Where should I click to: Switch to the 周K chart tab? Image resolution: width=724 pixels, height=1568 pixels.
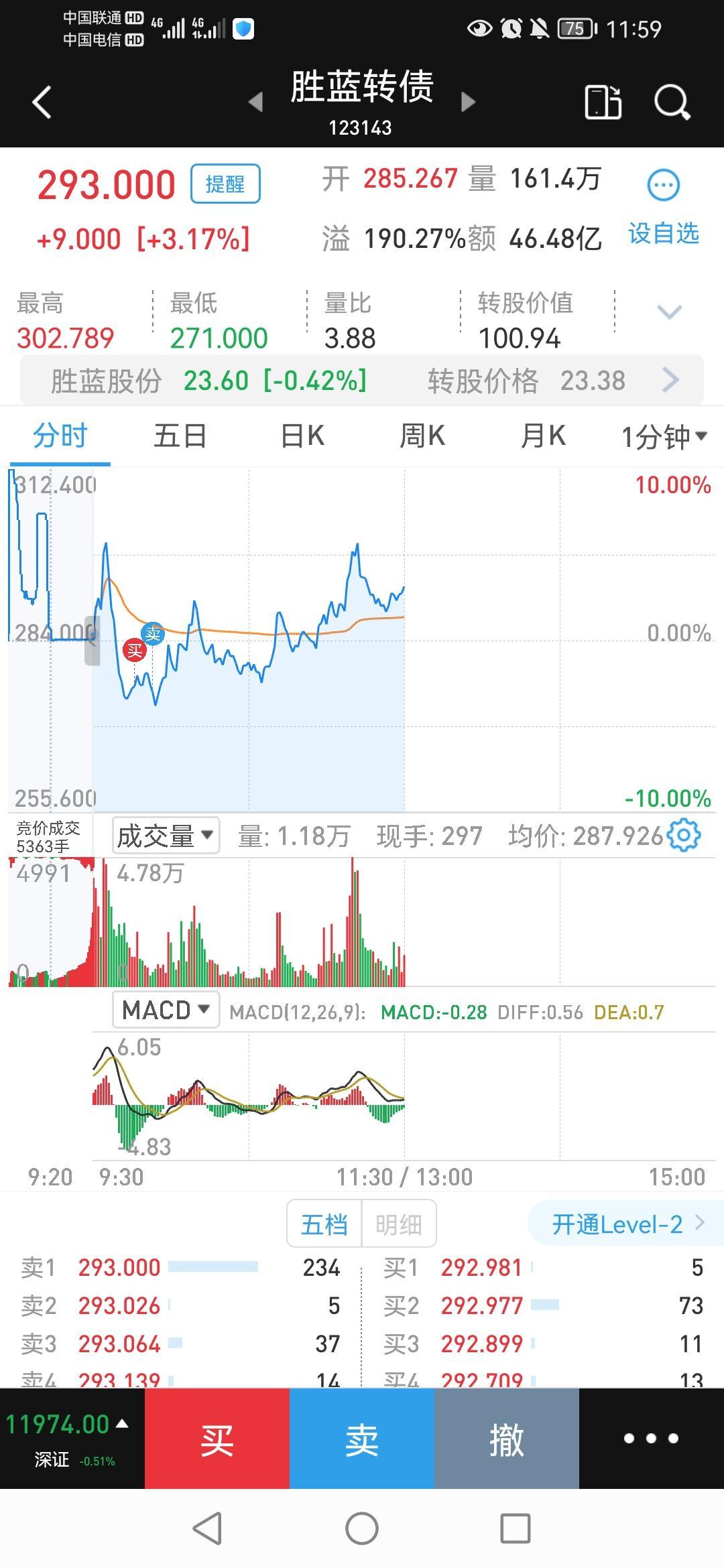pos(422,436)
